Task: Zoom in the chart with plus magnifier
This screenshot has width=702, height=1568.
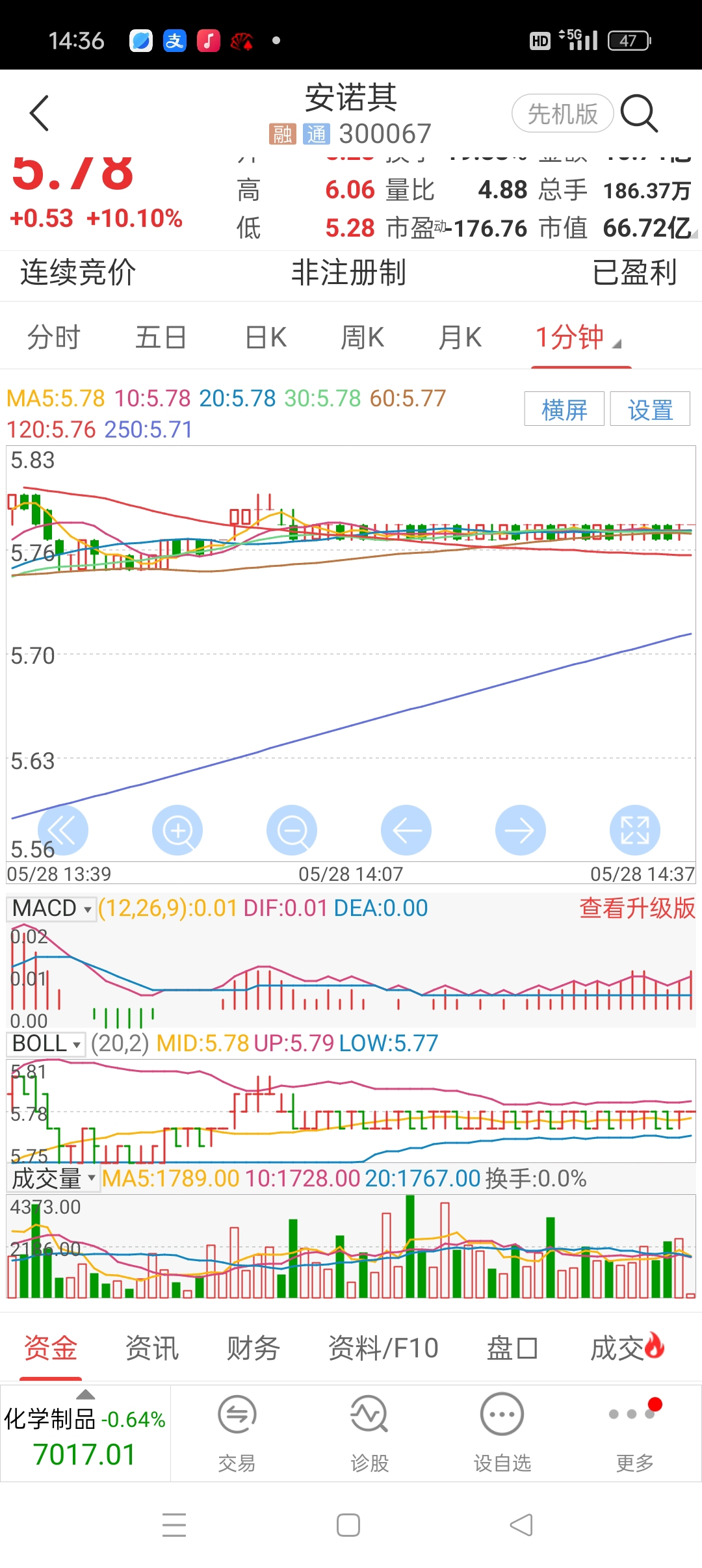Action: pyautogui.click(x=177, y=830)
